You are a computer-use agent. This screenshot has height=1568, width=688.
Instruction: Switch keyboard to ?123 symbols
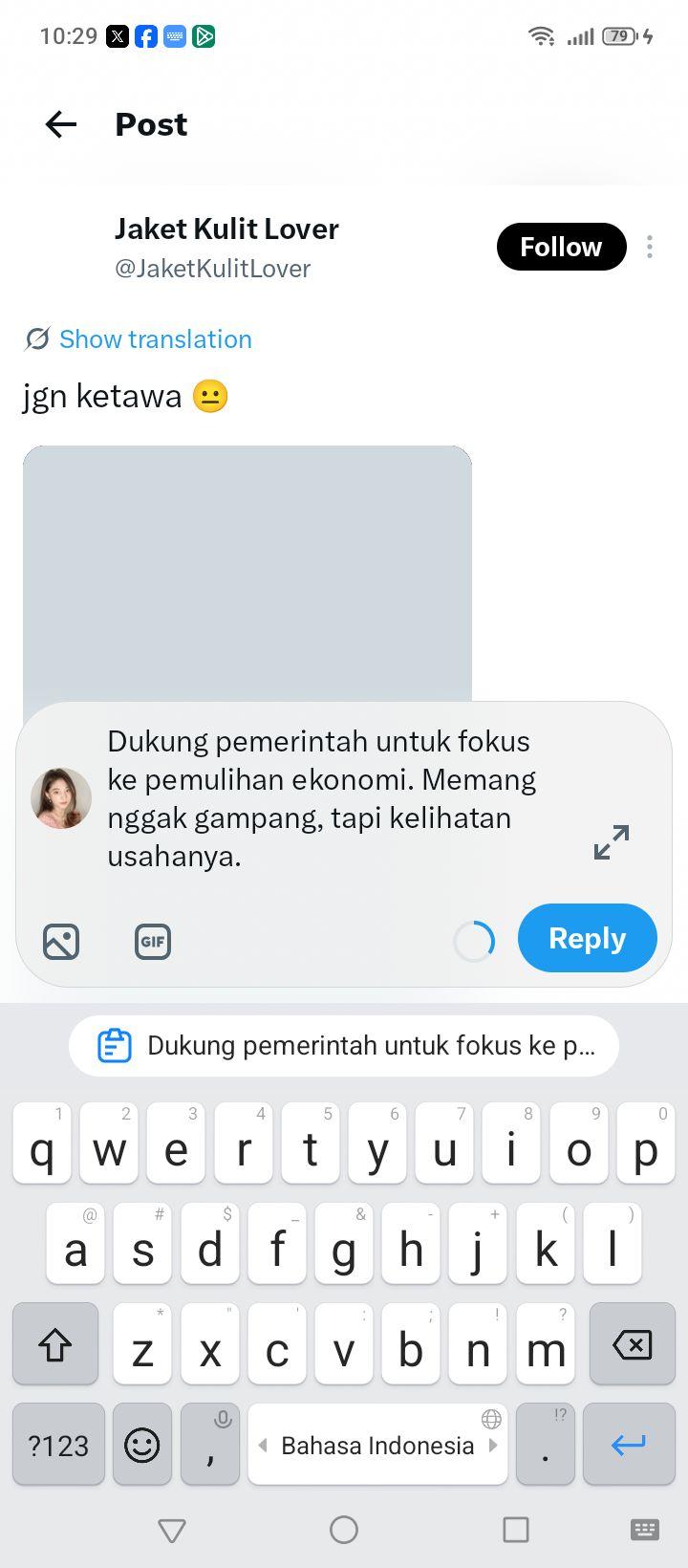(58, 1445)
